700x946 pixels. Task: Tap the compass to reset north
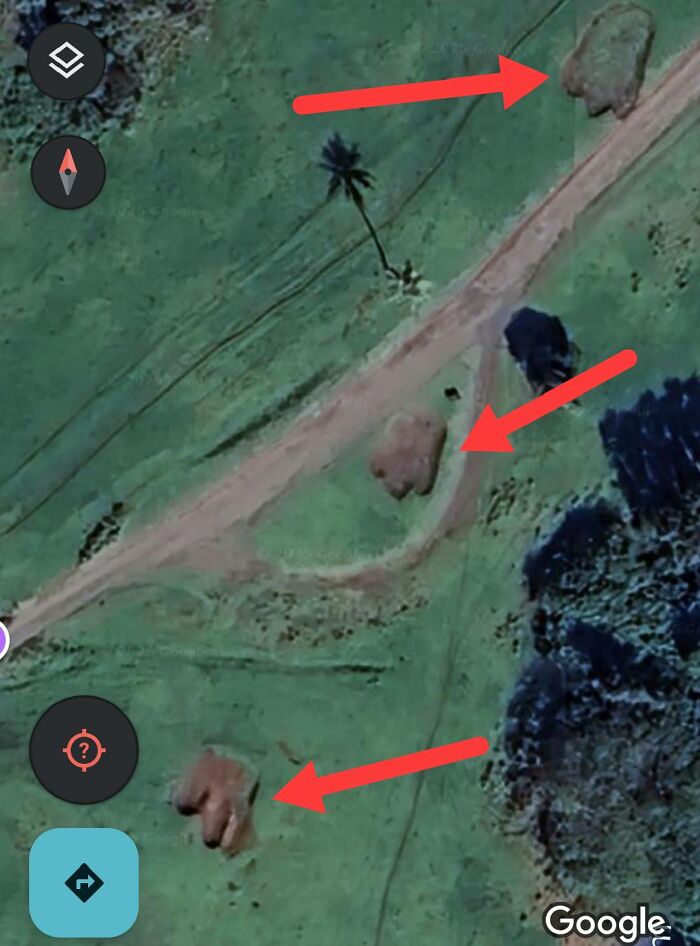click(x=68, y=172)
